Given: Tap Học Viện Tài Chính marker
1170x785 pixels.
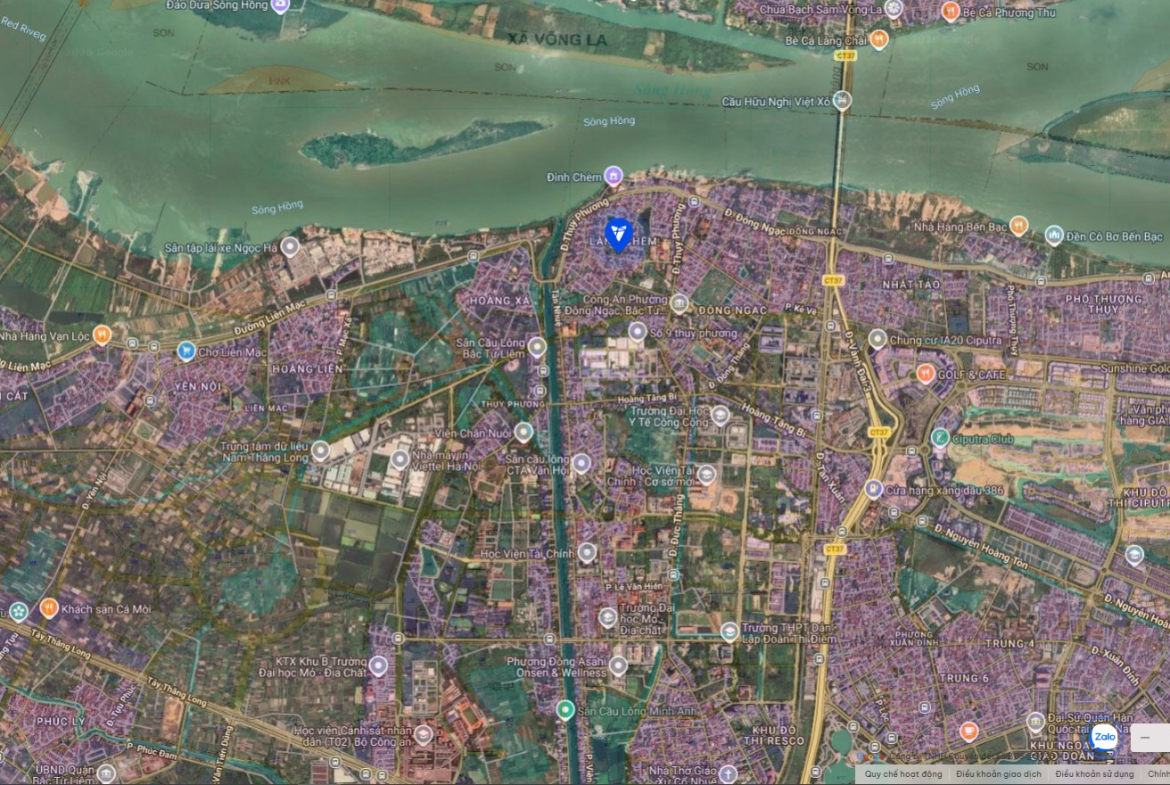Looking at the screenshot, I should click(x=587, y=552).
